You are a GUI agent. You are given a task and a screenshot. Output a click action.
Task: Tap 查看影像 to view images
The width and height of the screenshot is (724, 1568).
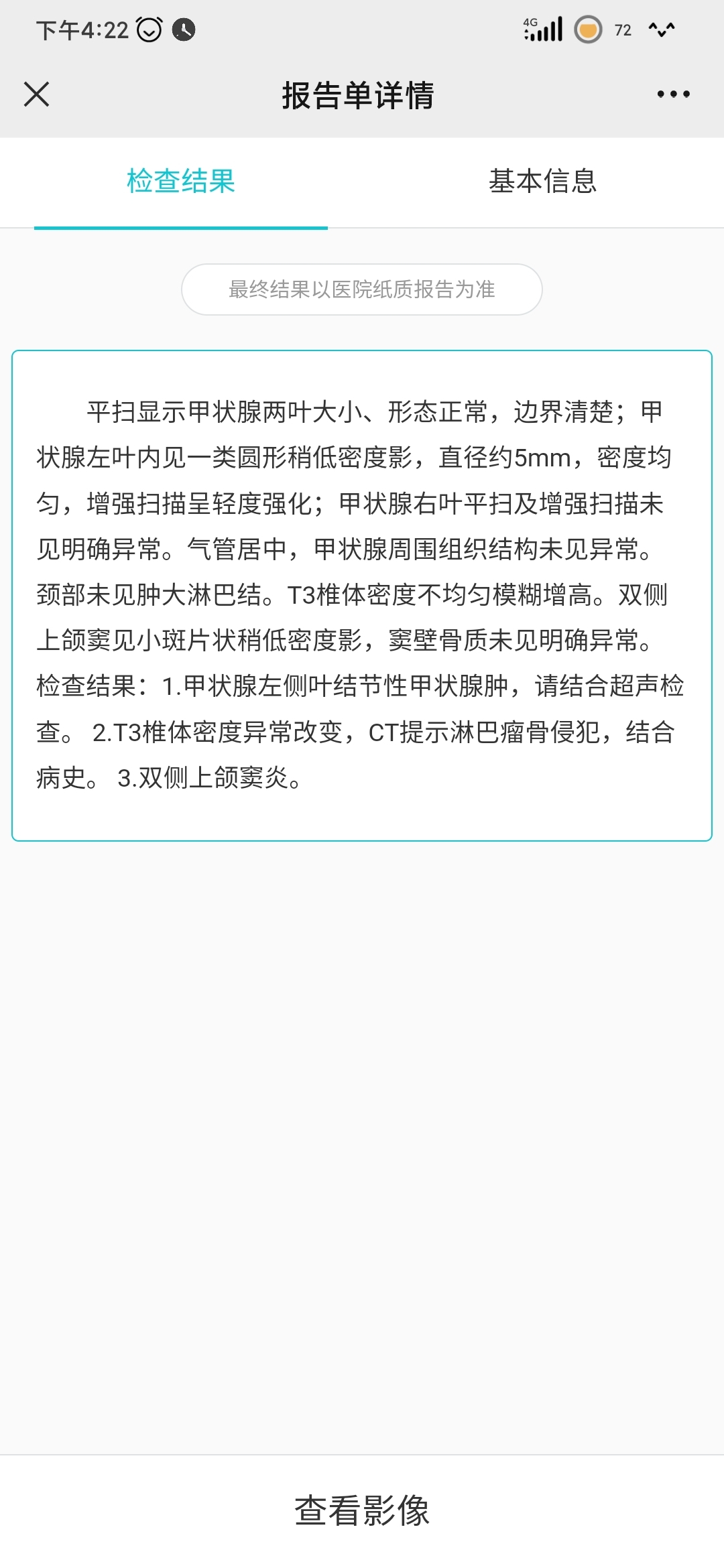(362, 1511)
